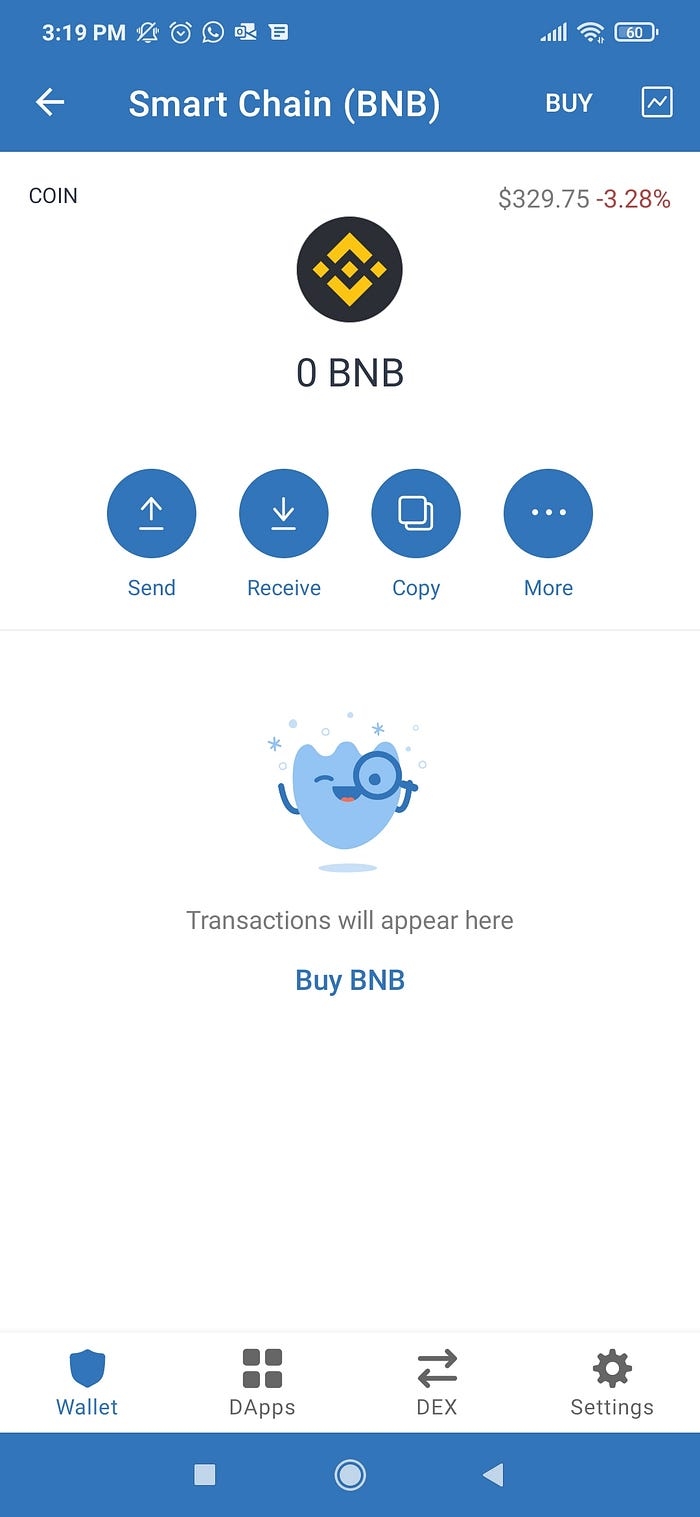Image resolution: width=700 pixels, height=1517 pixels.
Task: Open the Settings tab
Action: pyautogui.click(x=612, y=1382)
